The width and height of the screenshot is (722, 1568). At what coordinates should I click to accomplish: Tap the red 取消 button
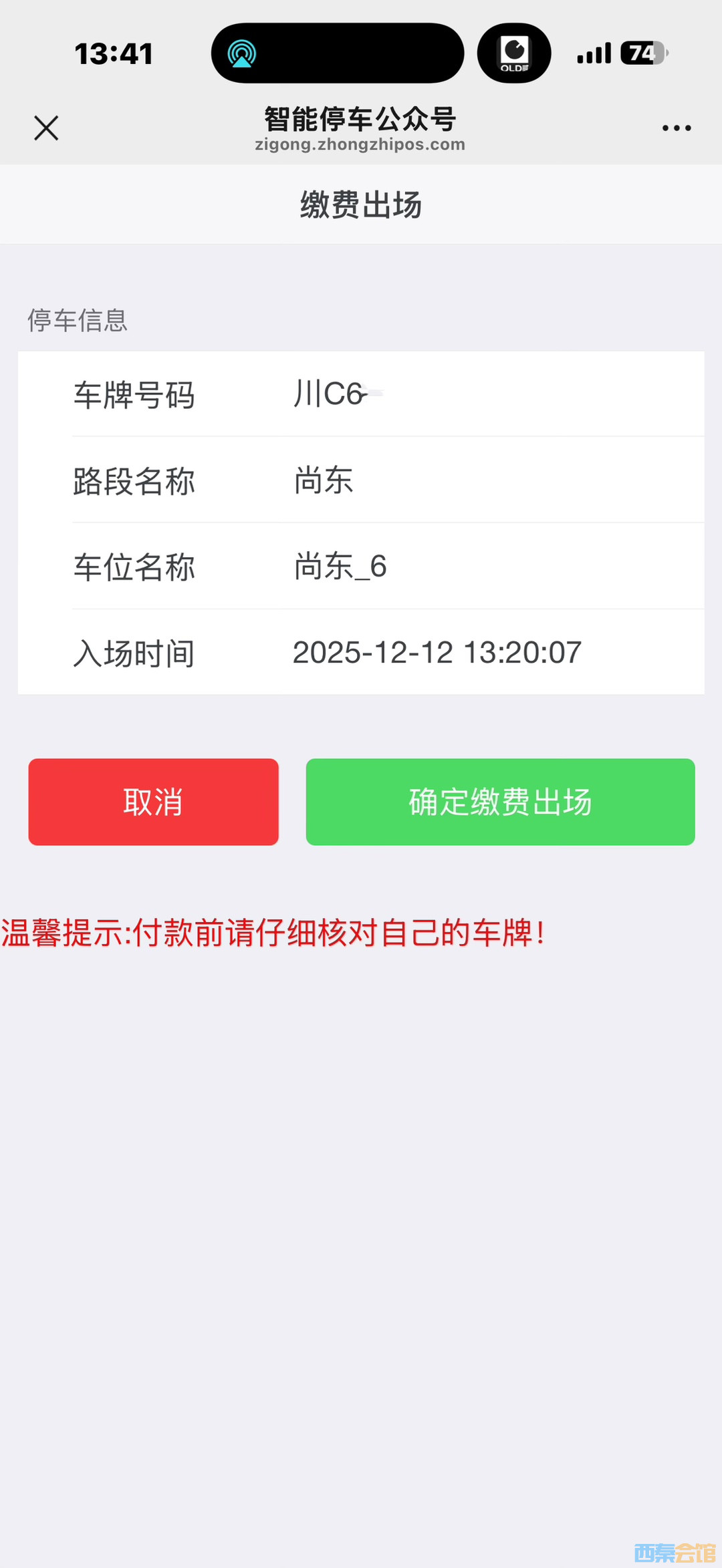pos(153,802)
